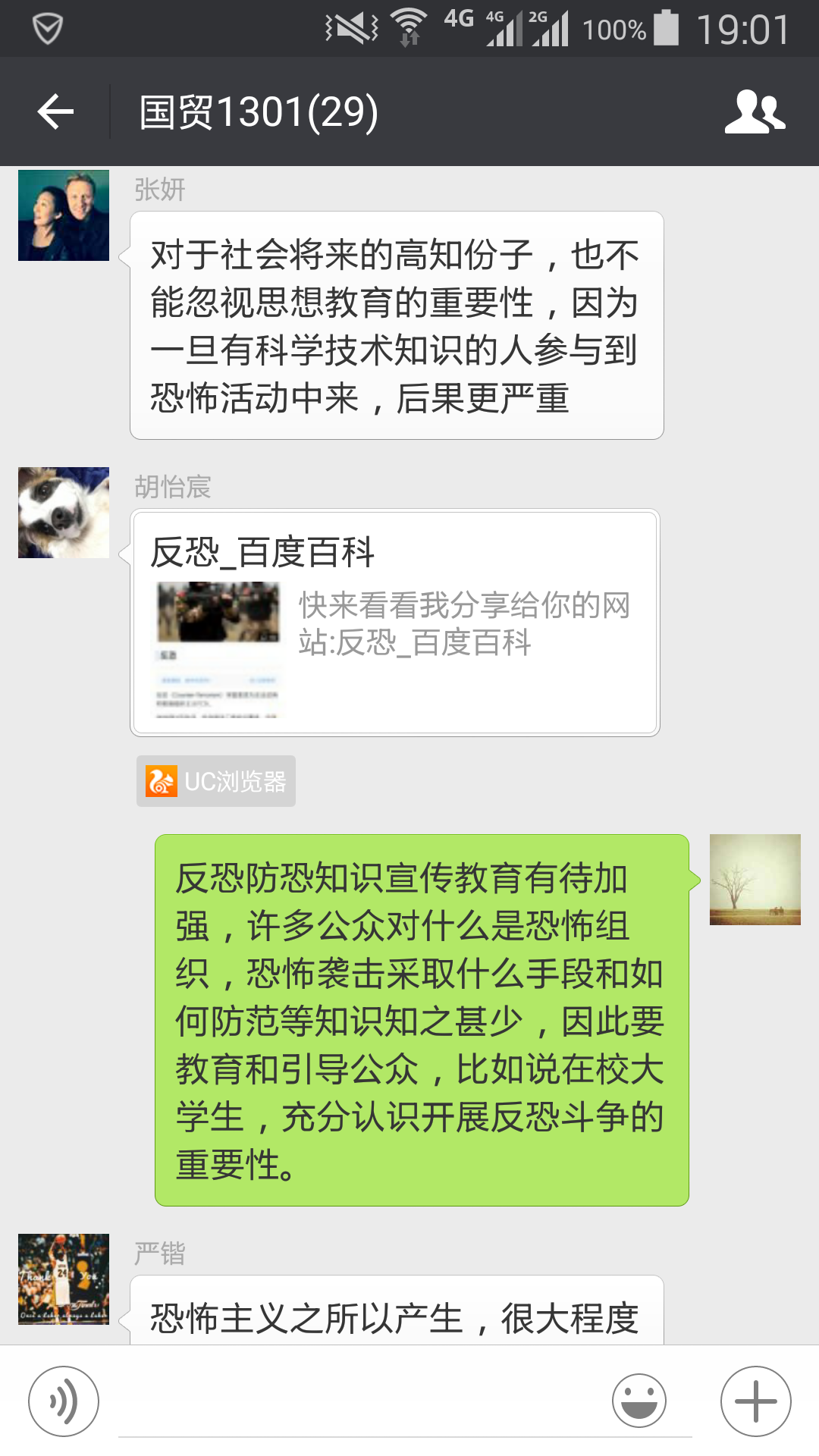Open 张妍's profile avatar
819x1456 pixels.
click(x=64, y=215)
